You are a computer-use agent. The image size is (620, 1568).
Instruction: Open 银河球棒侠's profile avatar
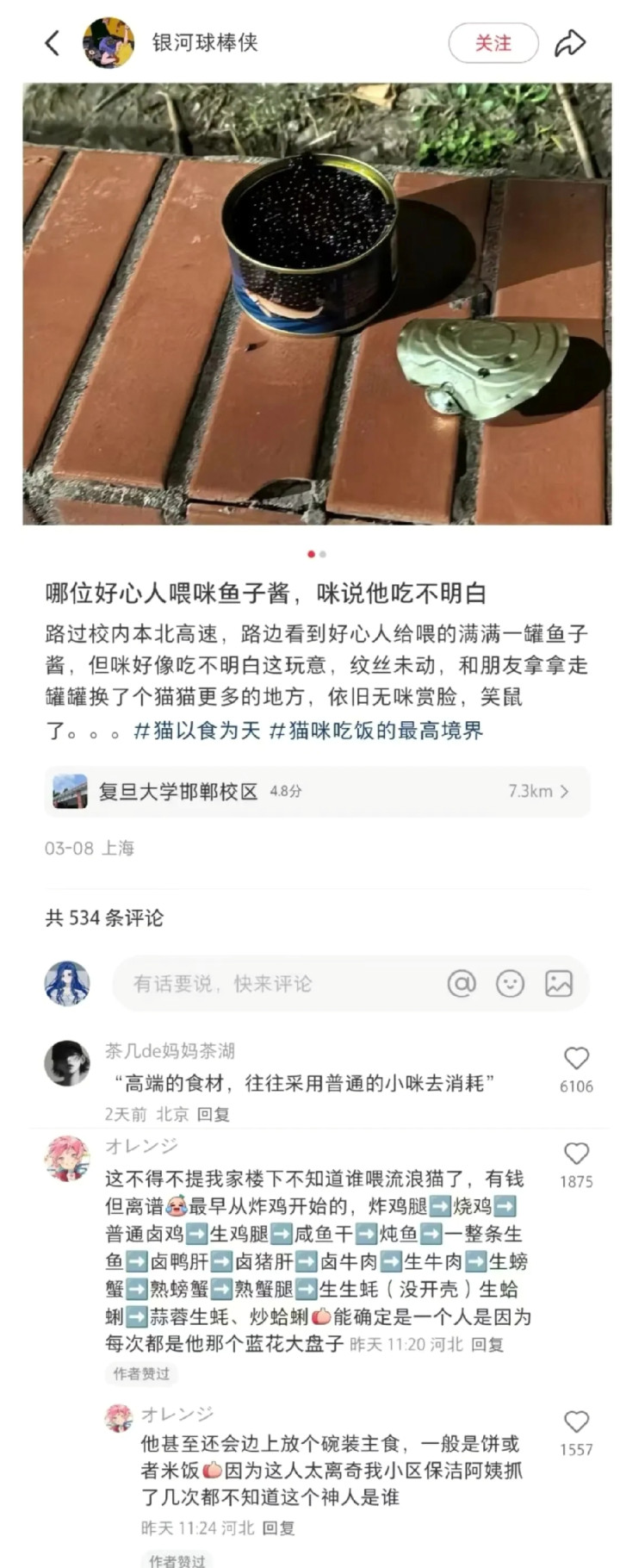click(x=108, y=42)
